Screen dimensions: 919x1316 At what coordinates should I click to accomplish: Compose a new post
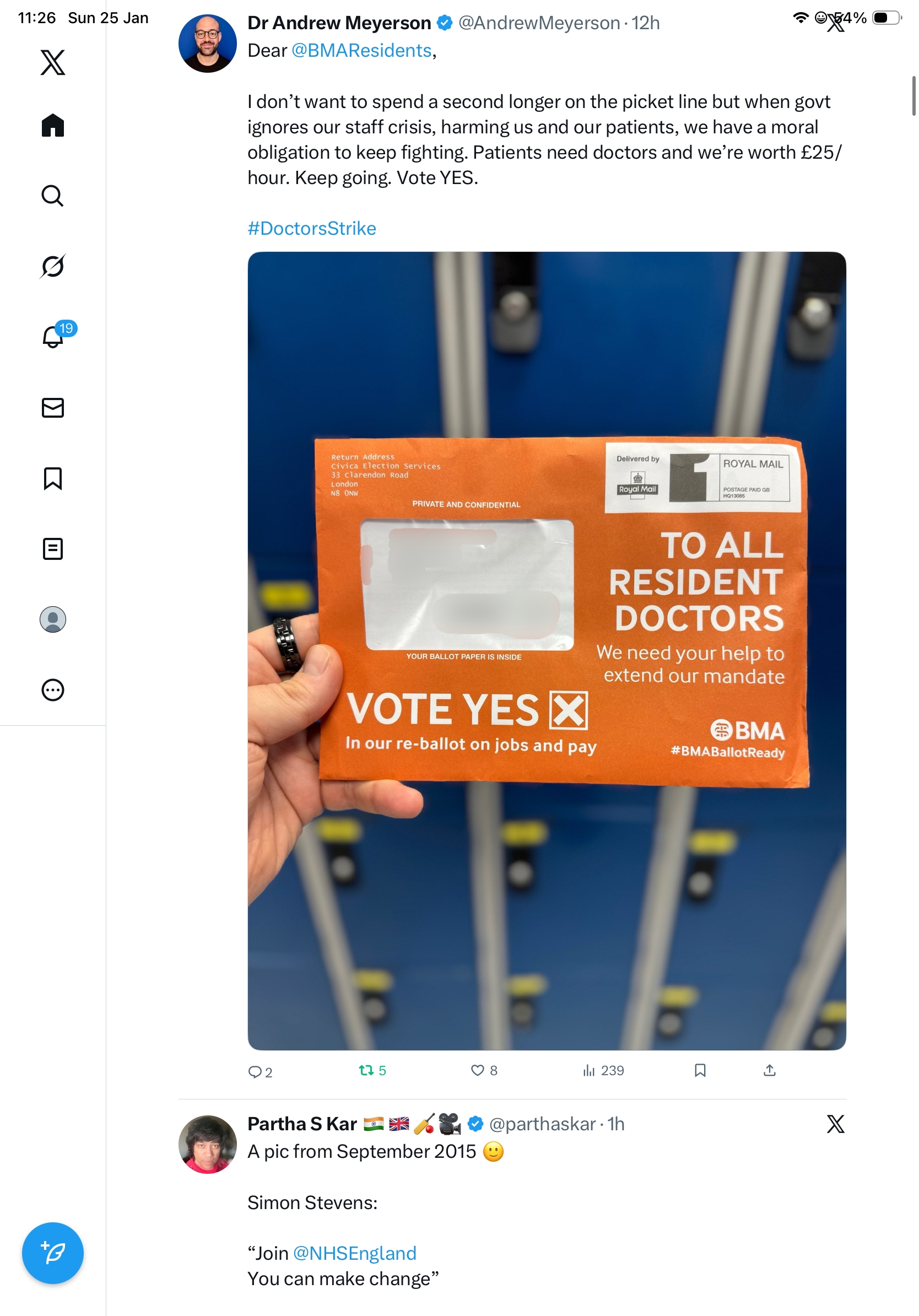coord(53,1253)
